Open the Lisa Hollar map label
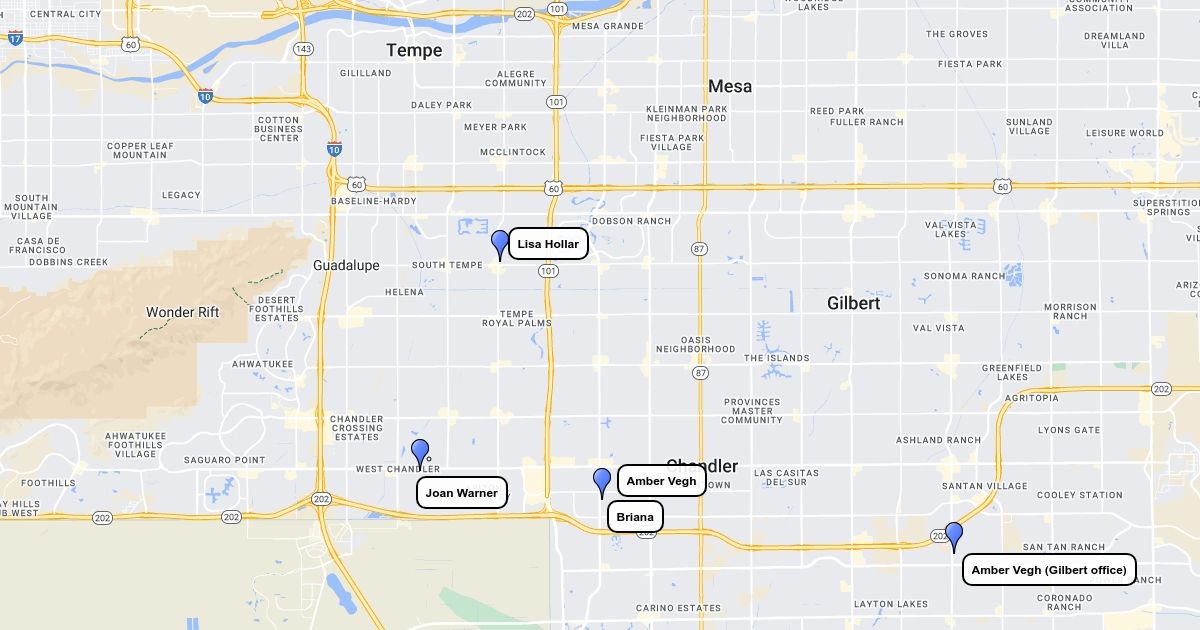 pyautogui.click(x=548, y=244)
